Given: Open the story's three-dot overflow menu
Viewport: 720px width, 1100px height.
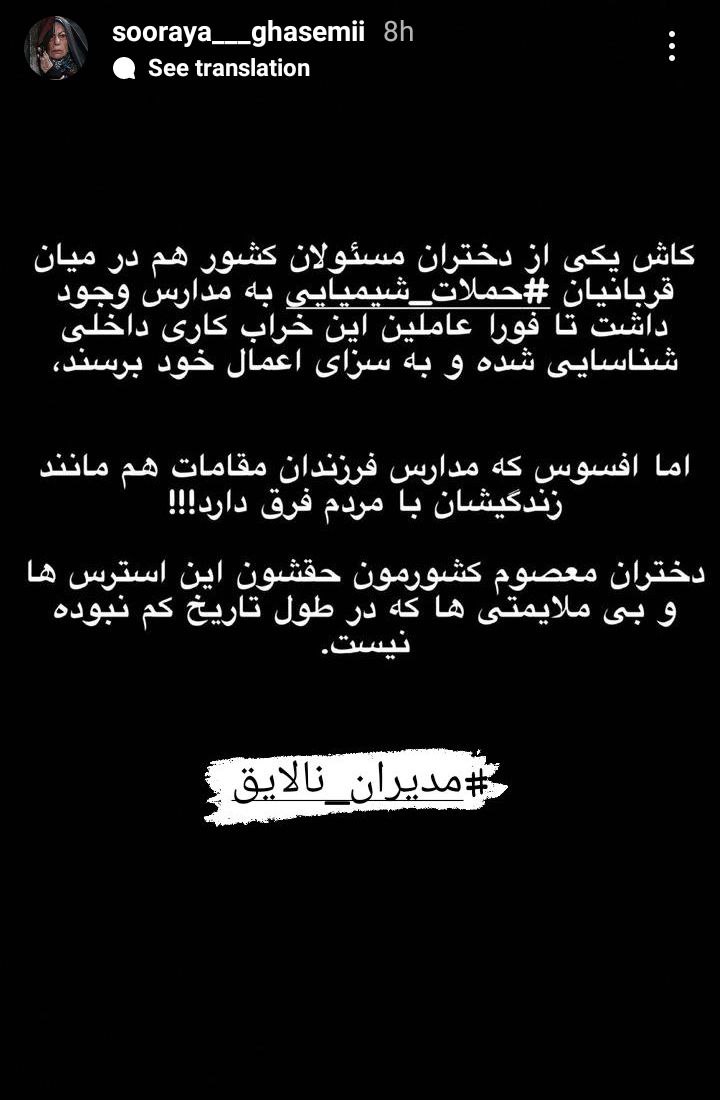Looking at the screenshot, I should pyautogui.click(x=672, y=46).
